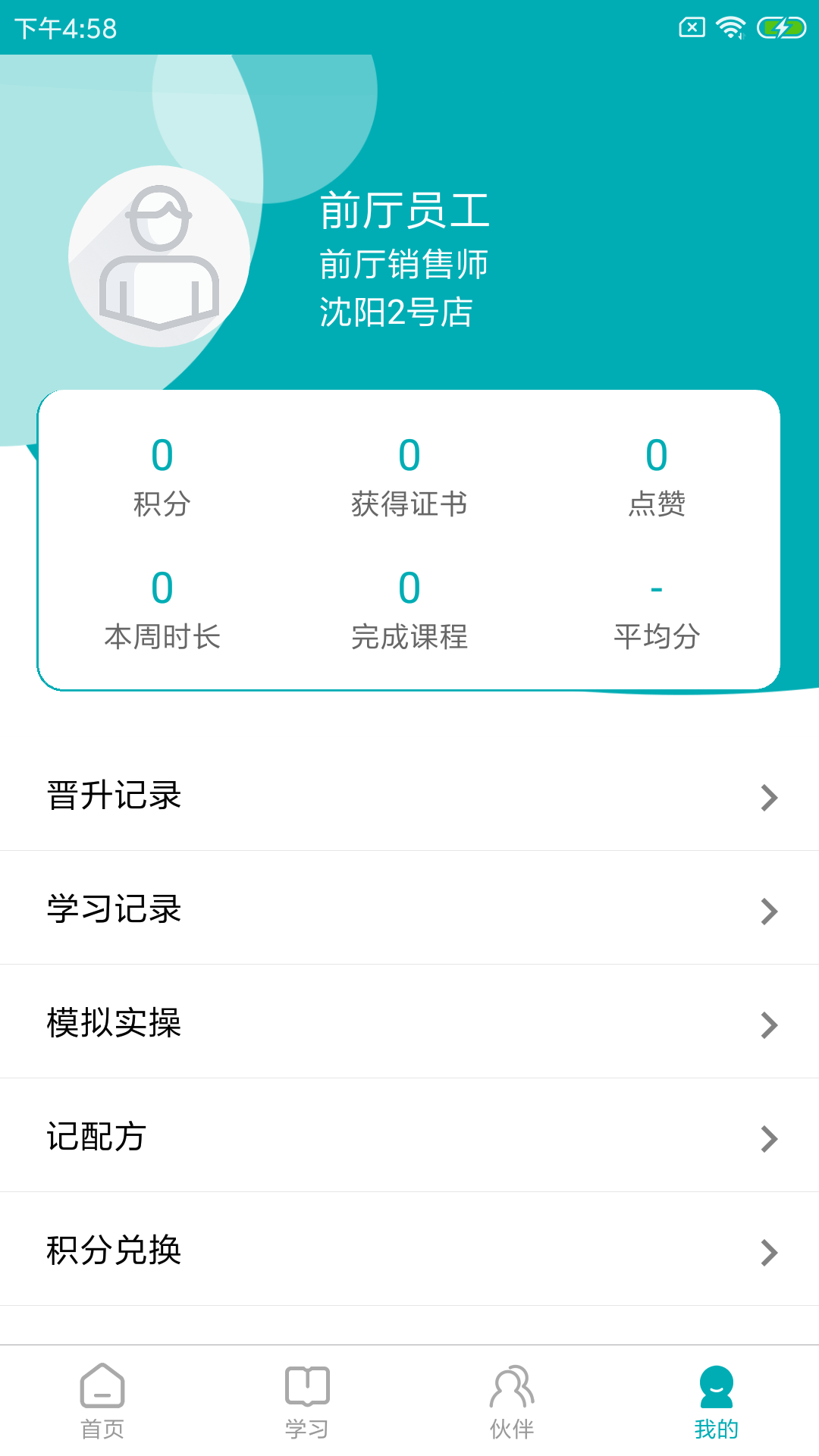Image resolution: width=819 pixels, height=1456 pixels.
Task: Expand the 晋升记录 entry via its chevron
Action: [x=770, y=797]
